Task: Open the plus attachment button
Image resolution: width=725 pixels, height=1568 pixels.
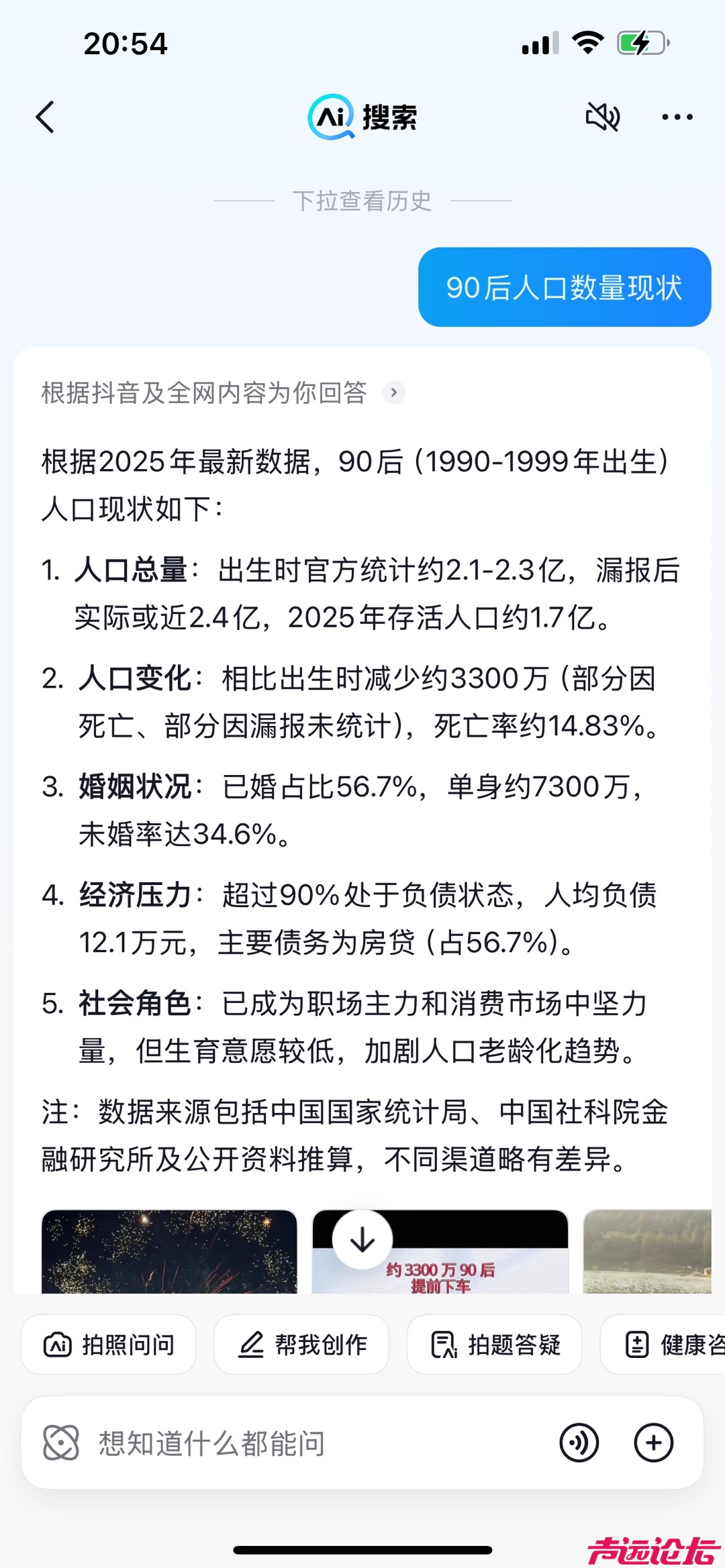Action: tap(653, 1443)
